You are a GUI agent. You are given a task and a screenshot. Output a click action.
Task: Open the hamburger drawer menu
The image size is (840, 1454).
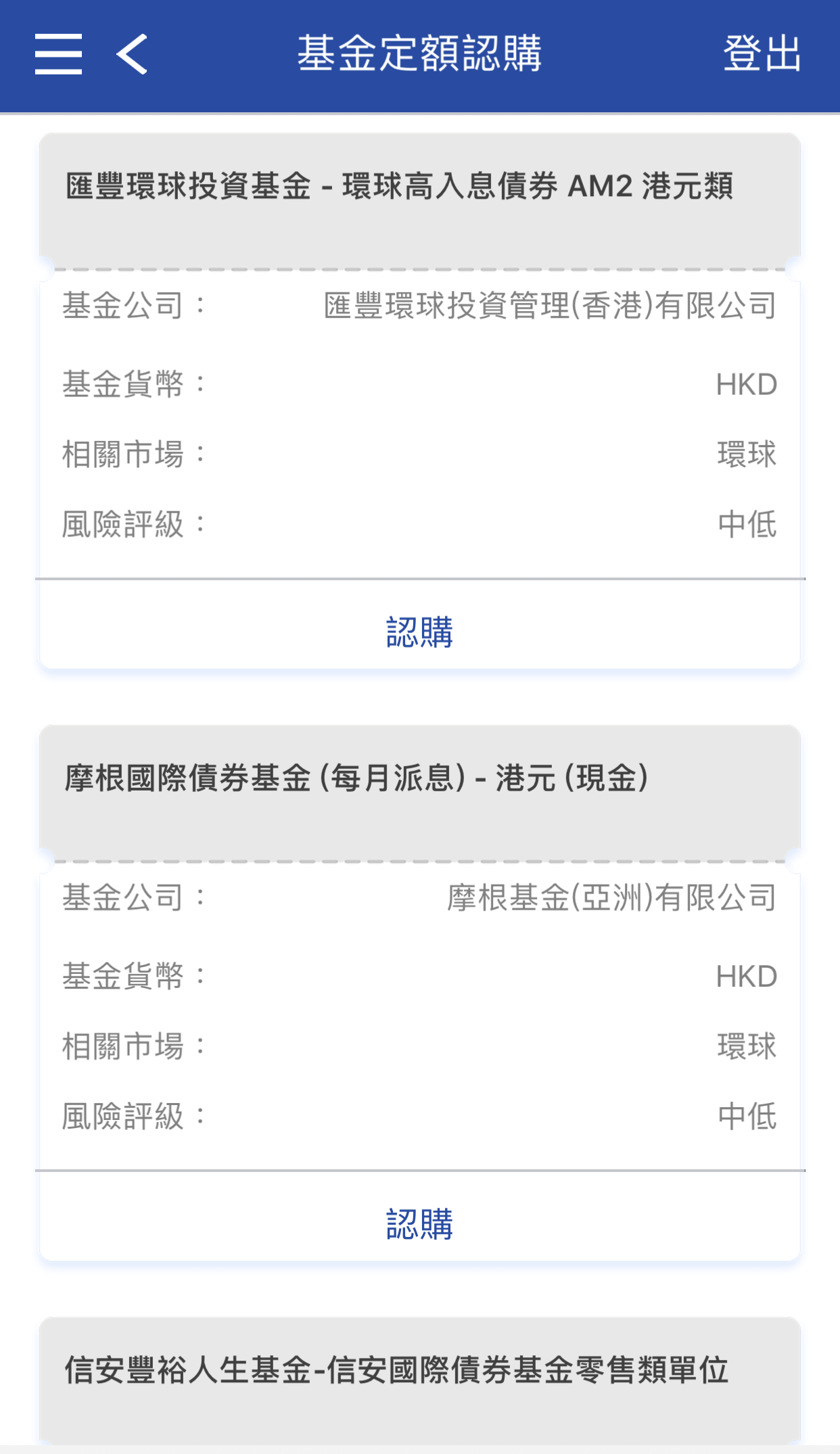click(x=59, y=54)
